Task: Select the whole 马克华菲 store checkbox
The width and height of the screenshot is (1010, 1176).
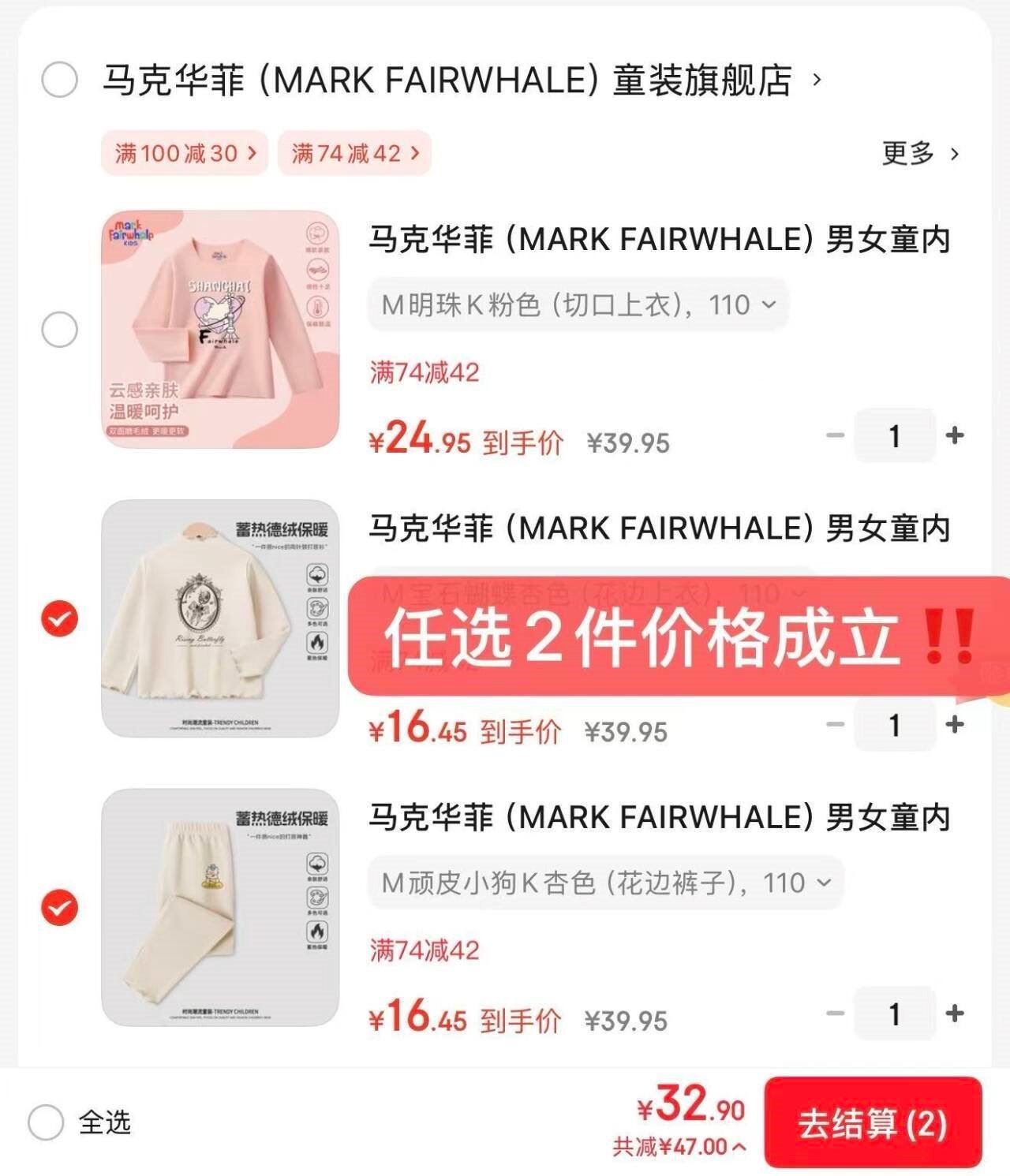Action: point(59,80)
